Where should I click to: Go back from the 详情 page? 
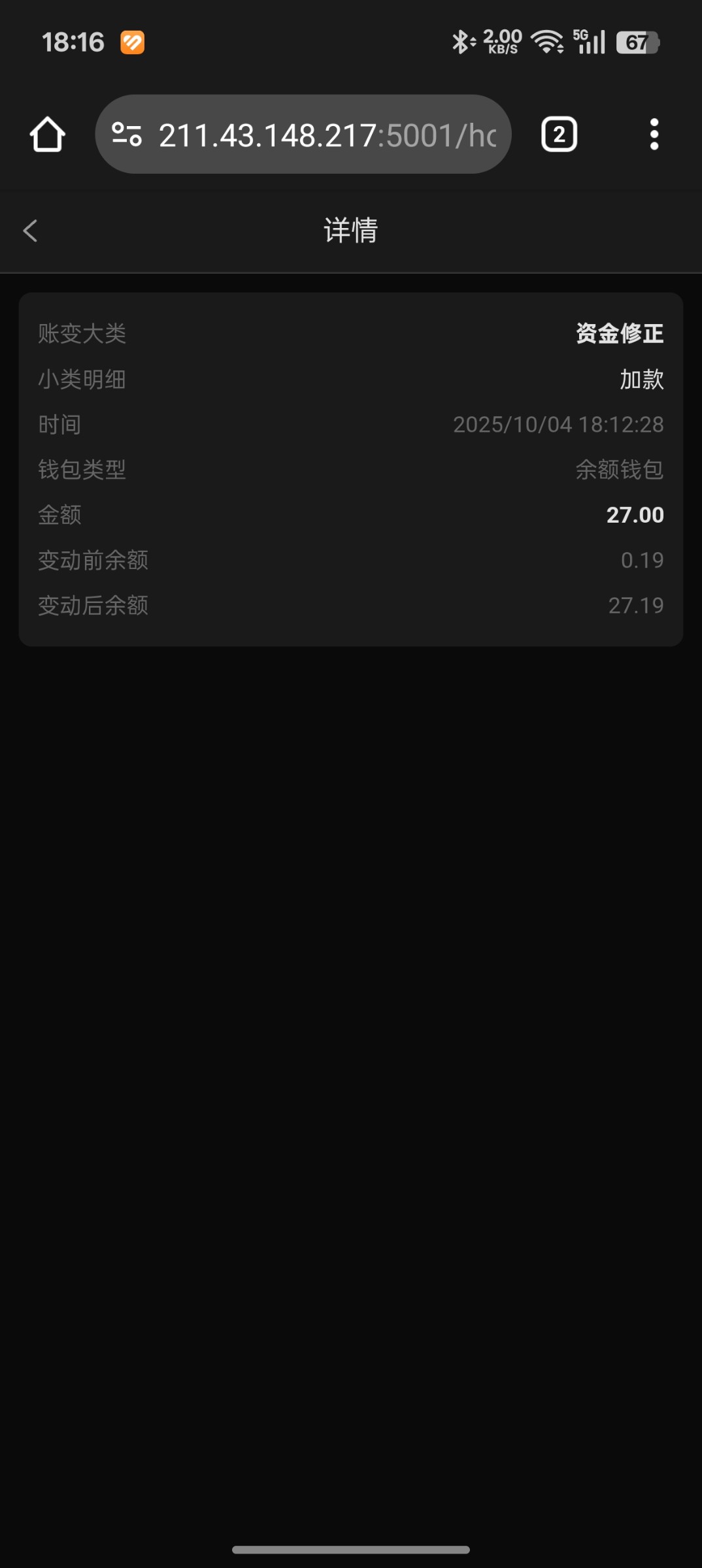tap(30, 231)
